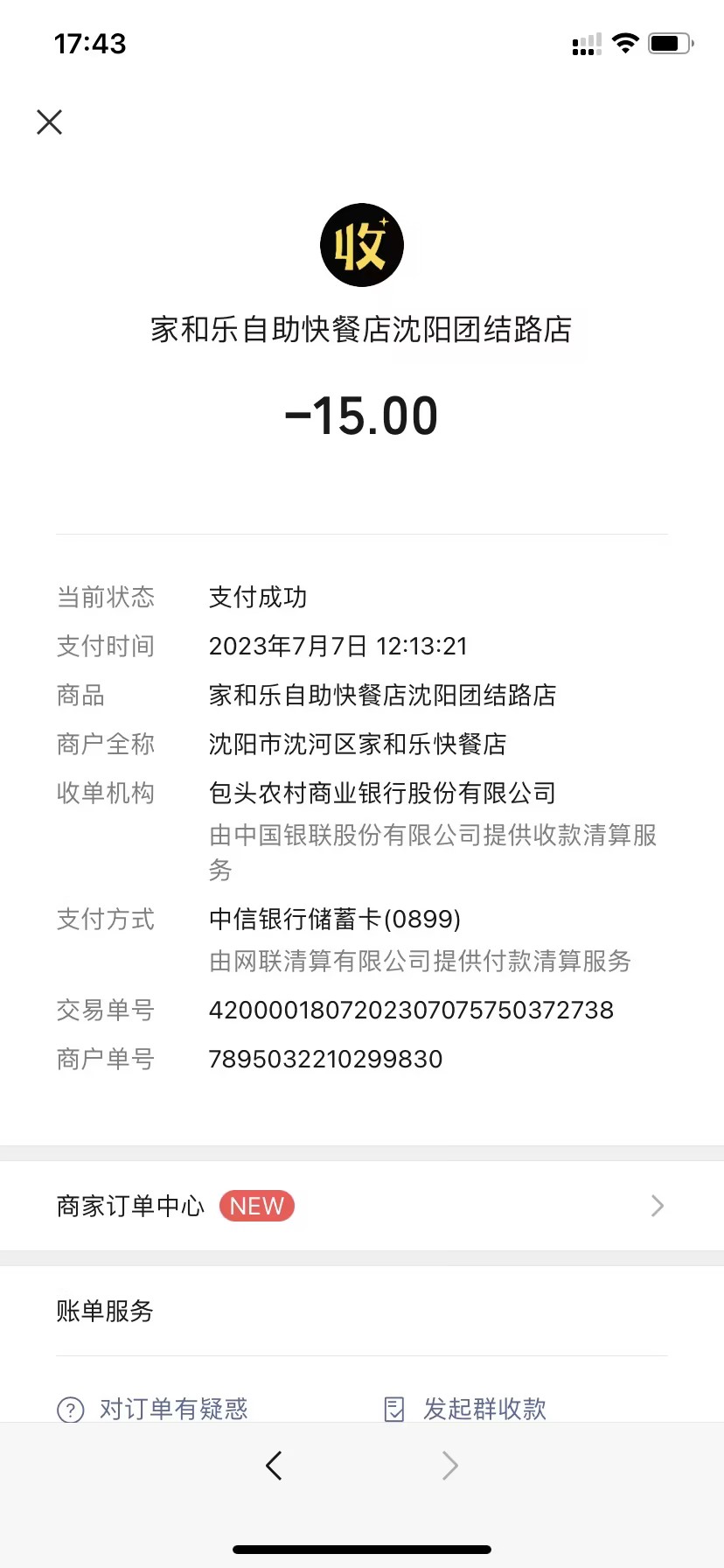Go back using the bottom back arrow

click(x=274, y=1466)
